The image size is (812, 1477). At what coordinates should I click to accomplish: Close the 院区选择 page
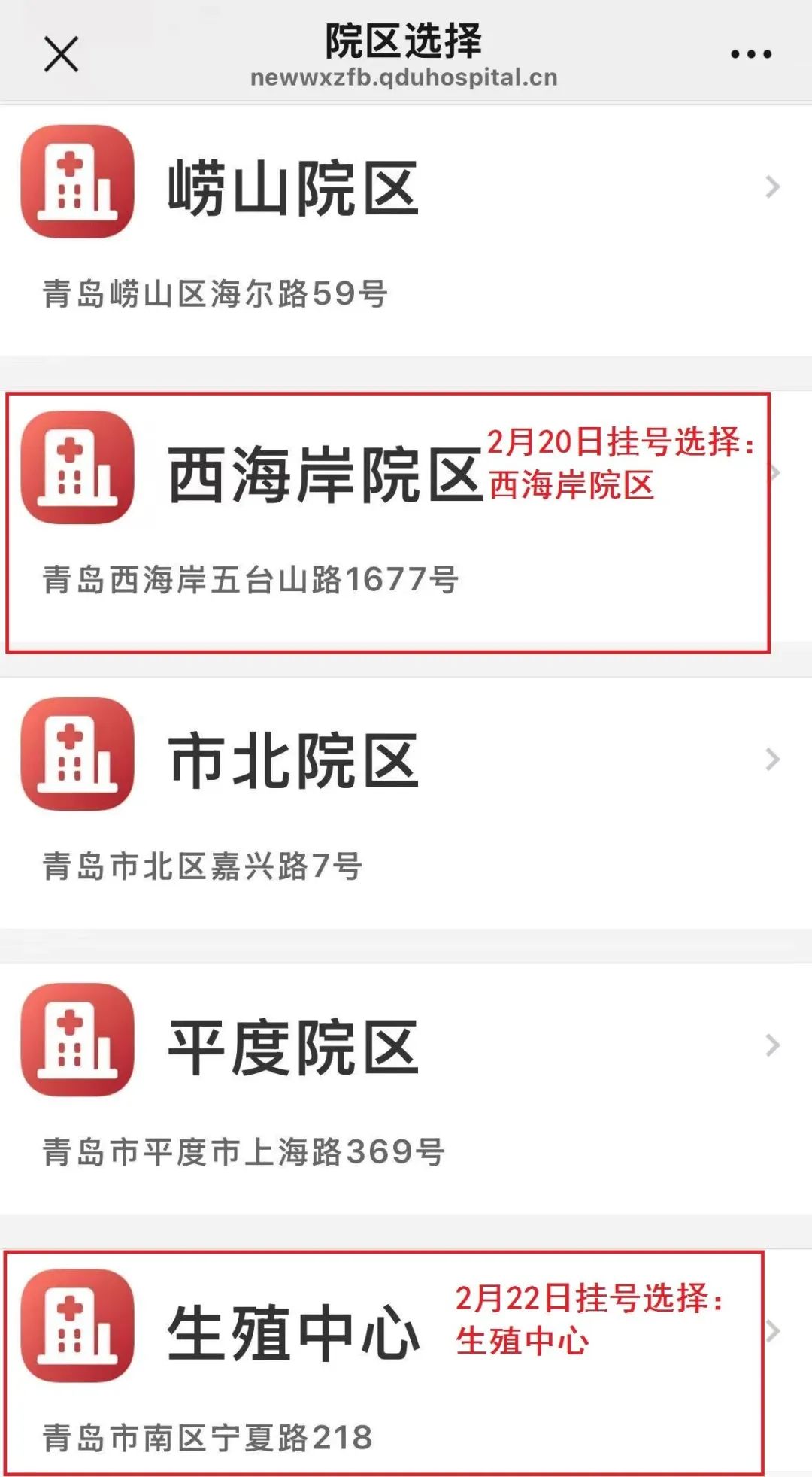tap(61, 54)
